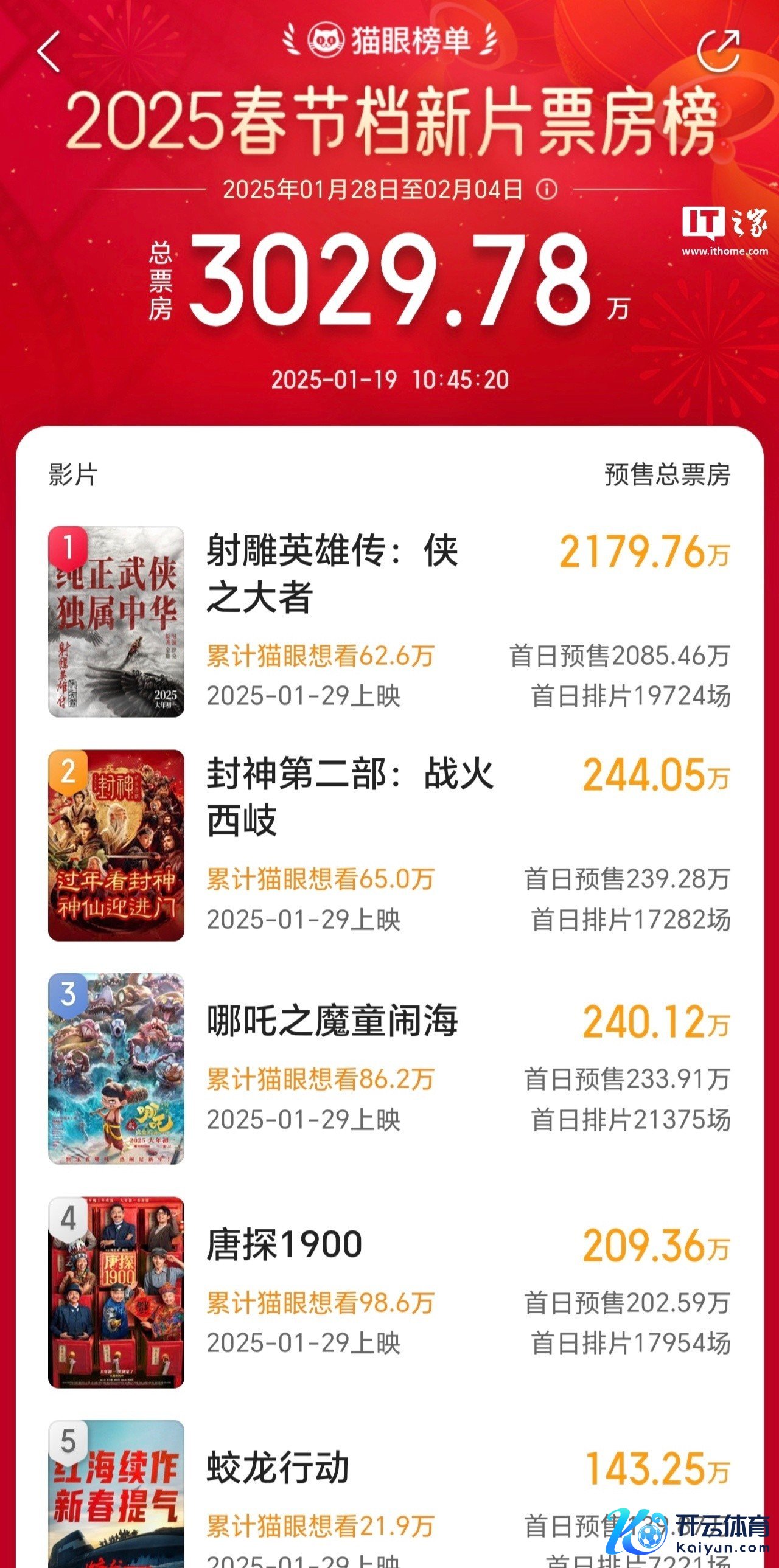Share the 2025春节档 box office chart
Screen dimensions: 779x1568
pos(719,50)
